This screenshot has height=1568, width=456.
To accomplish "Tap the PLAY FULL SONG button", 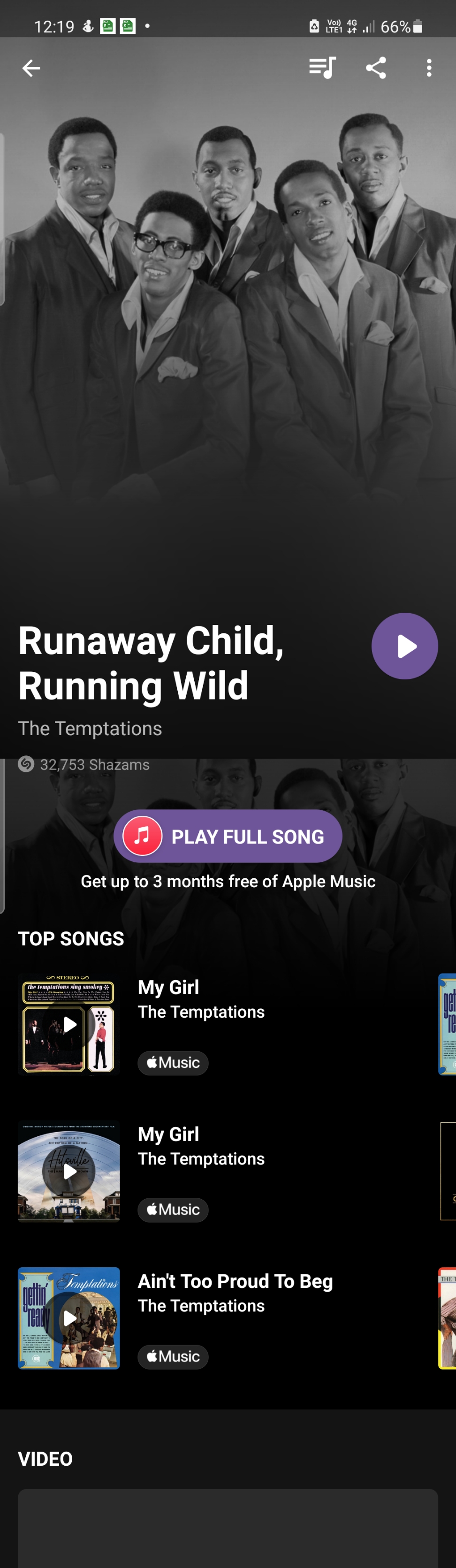I will tap(228, 836).
